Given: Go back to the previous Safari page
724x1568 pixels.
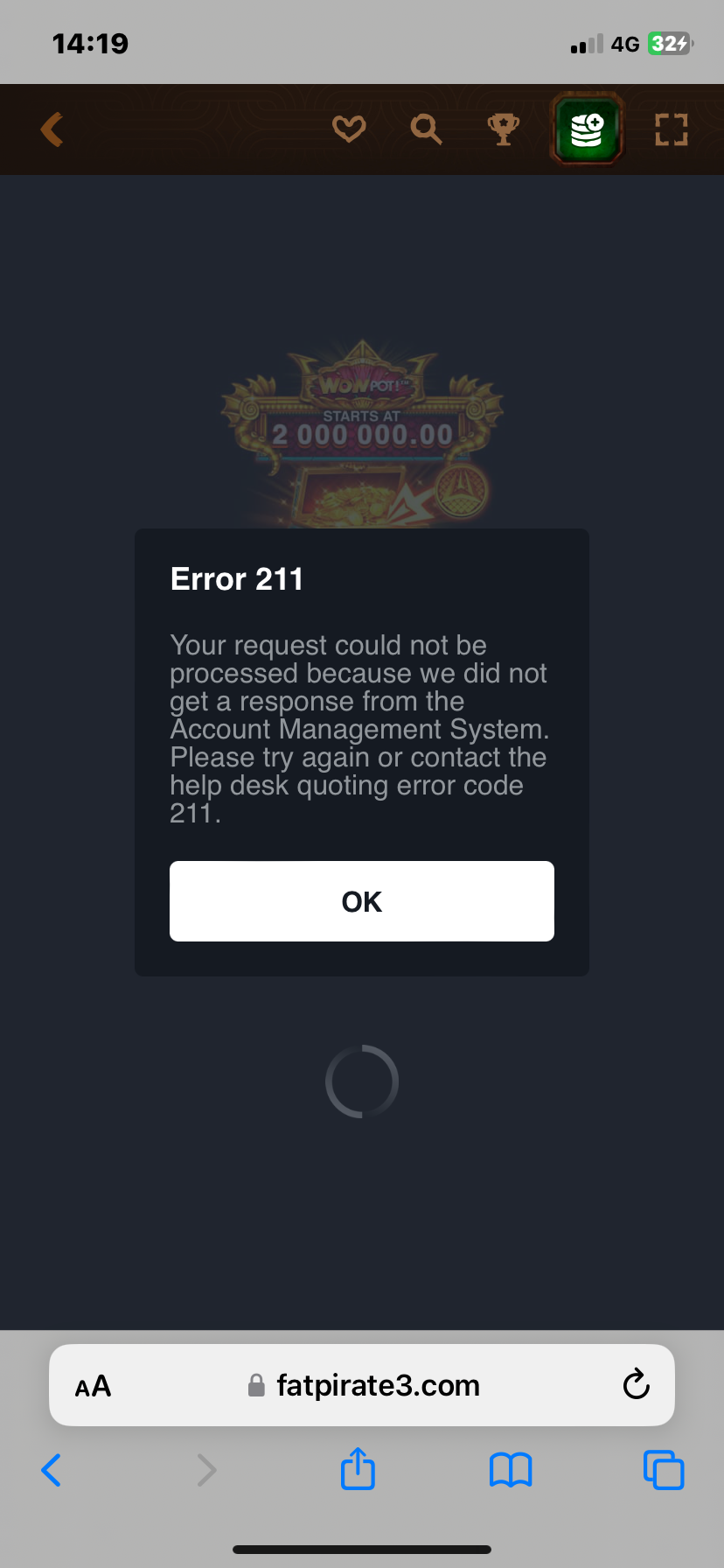Looking at the screenshot, I should click(x=52, y=1470).
